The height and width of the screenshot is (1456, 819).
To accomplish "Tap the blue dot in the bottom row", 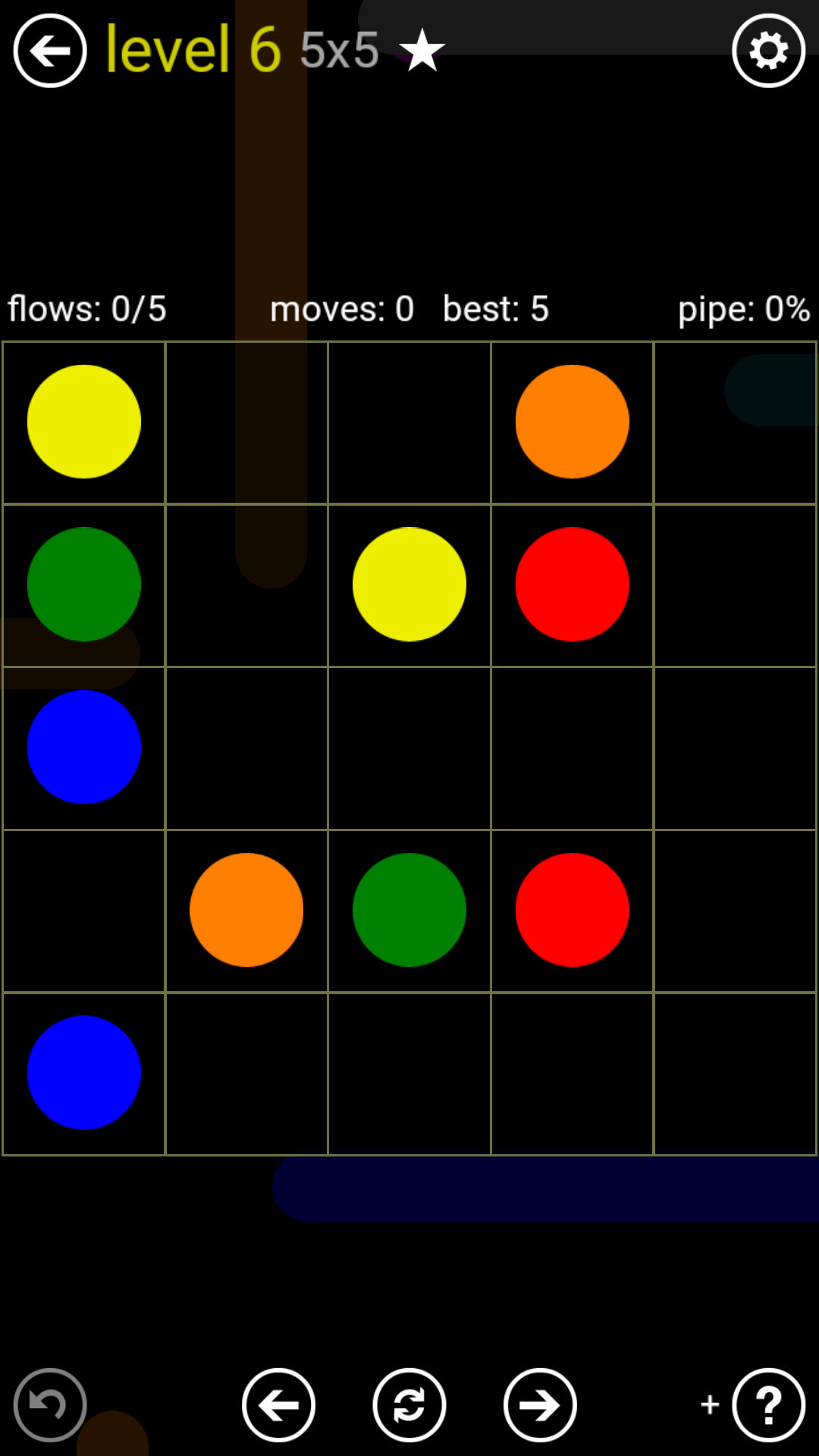I will pyautogui.click(x=84, y=1072).
